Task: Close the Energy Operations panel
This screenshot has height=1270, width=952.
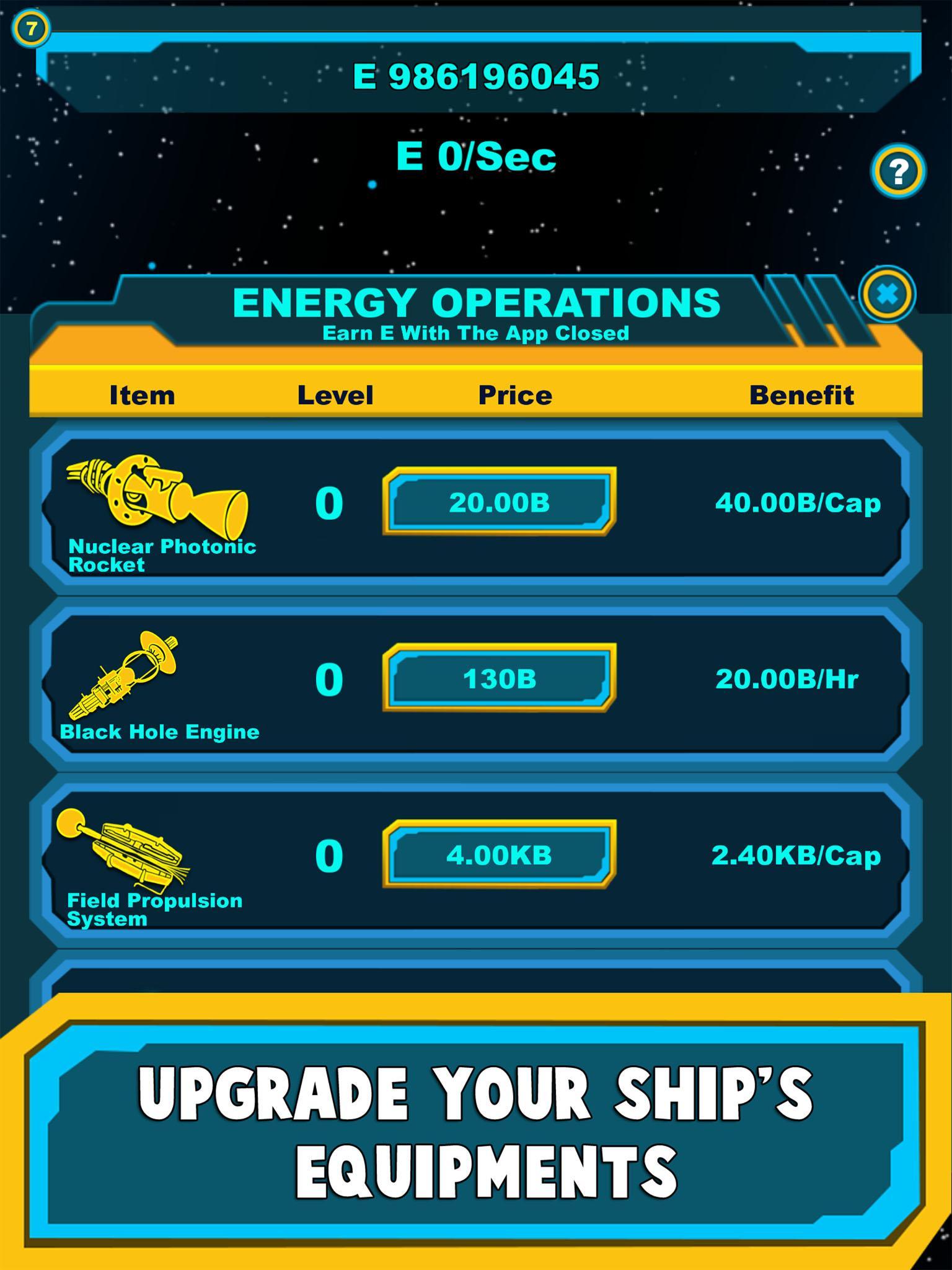Action: (x=887, y=294)
